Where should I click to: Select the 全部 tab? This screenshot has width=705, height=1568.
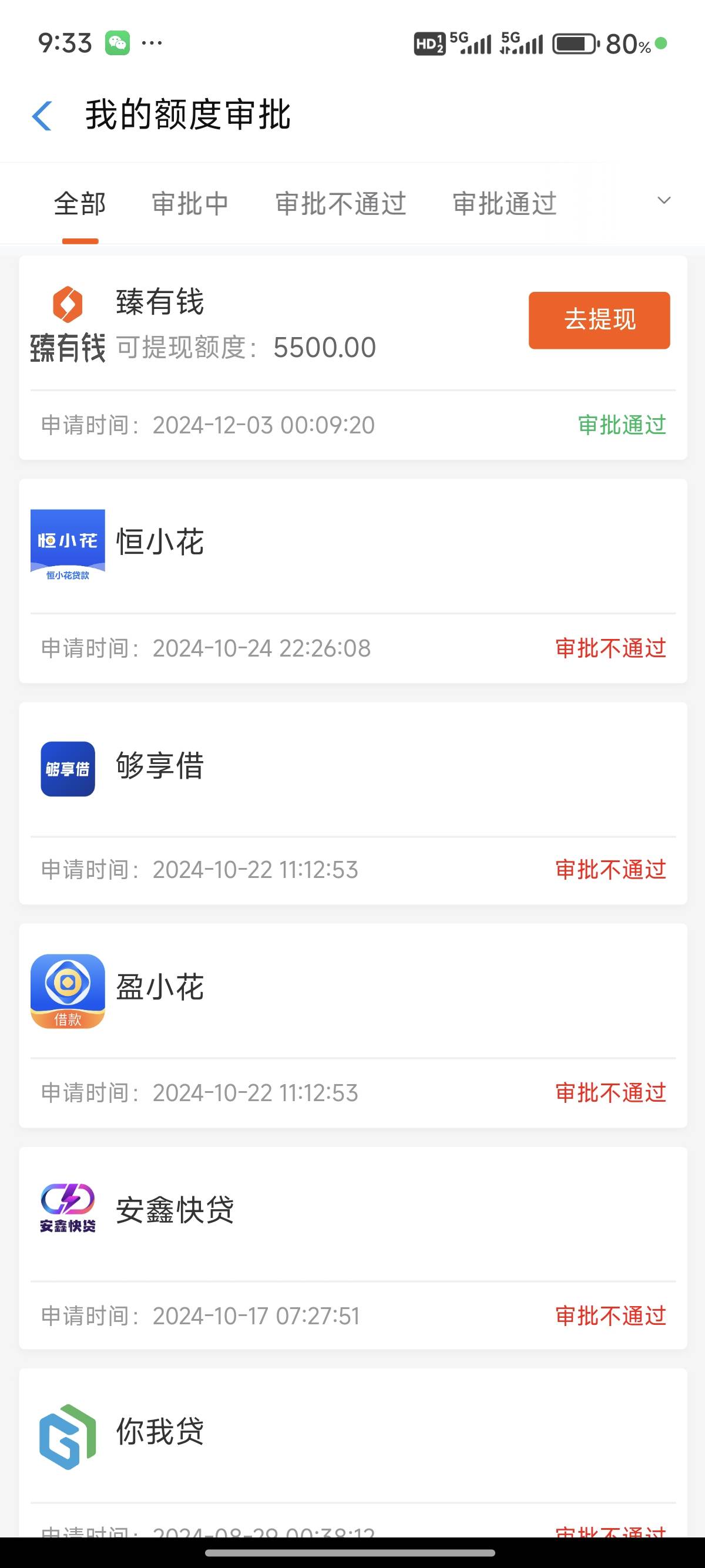80,203
